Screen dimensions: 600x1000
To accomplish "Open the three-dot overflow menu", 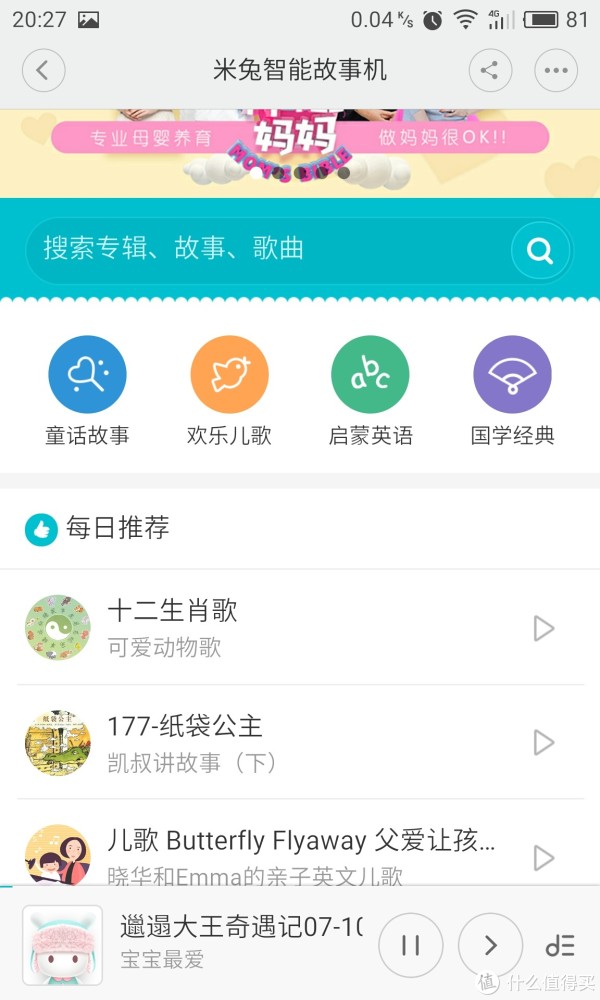I will (x=556, y=70).
